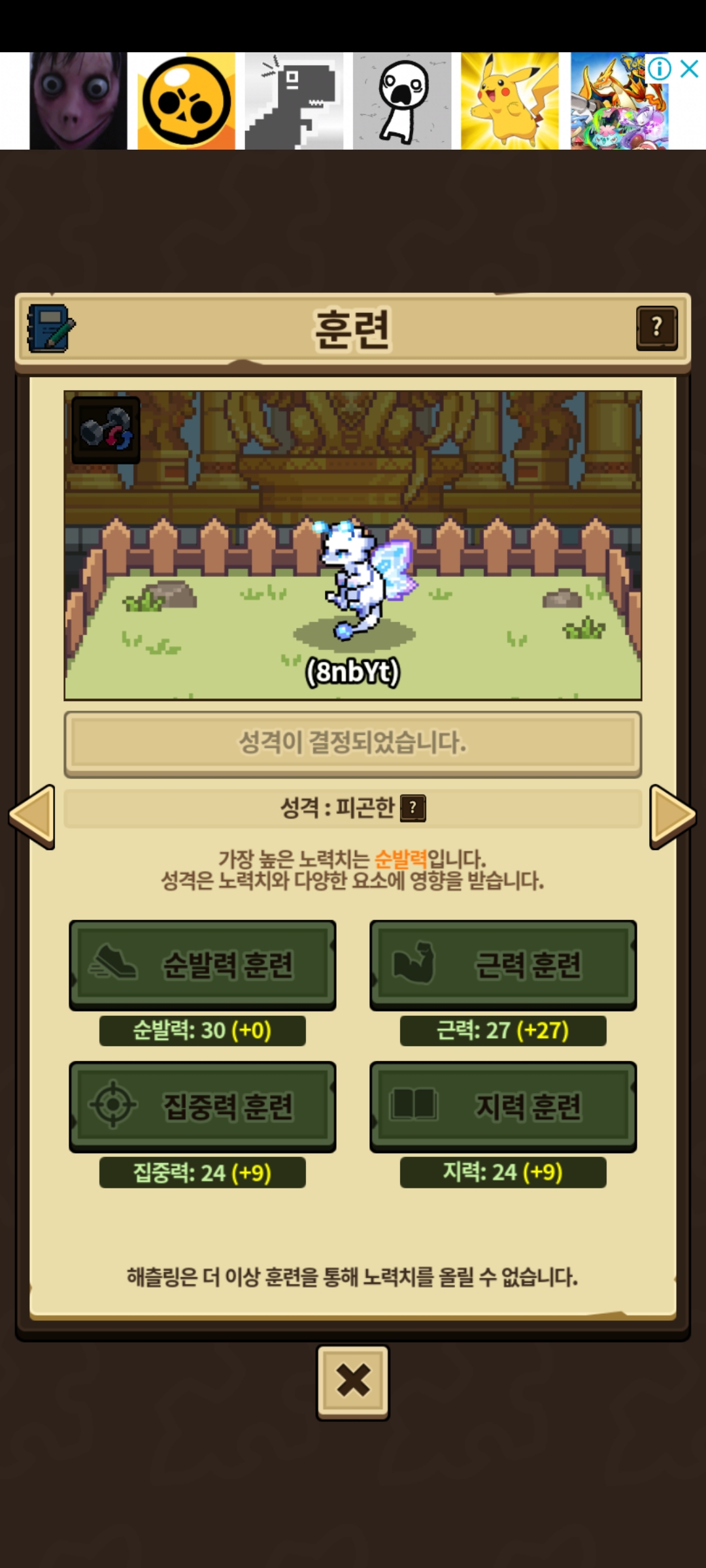Dismiss the ad banner
Image resolution: width=706 pixels, height=1568 pixels.
pos(690,68)
